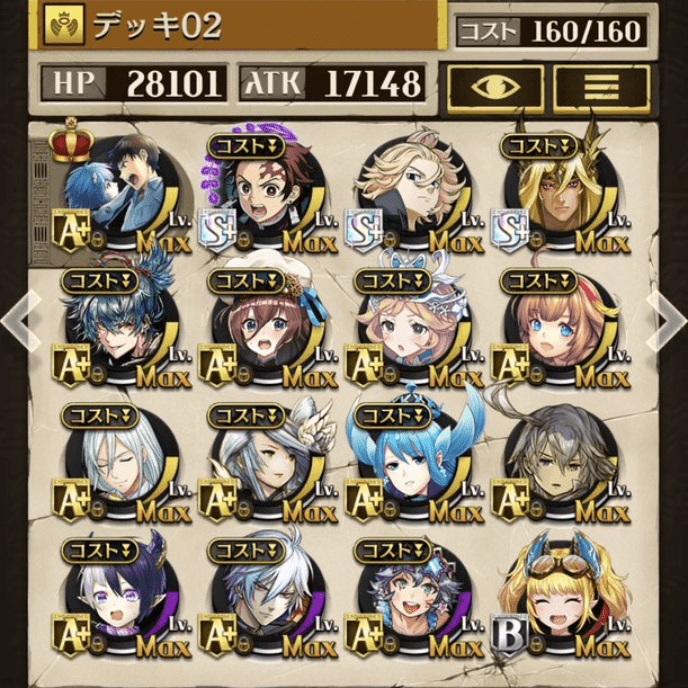Tap the eye view toggle button

(x=495, y=90)
